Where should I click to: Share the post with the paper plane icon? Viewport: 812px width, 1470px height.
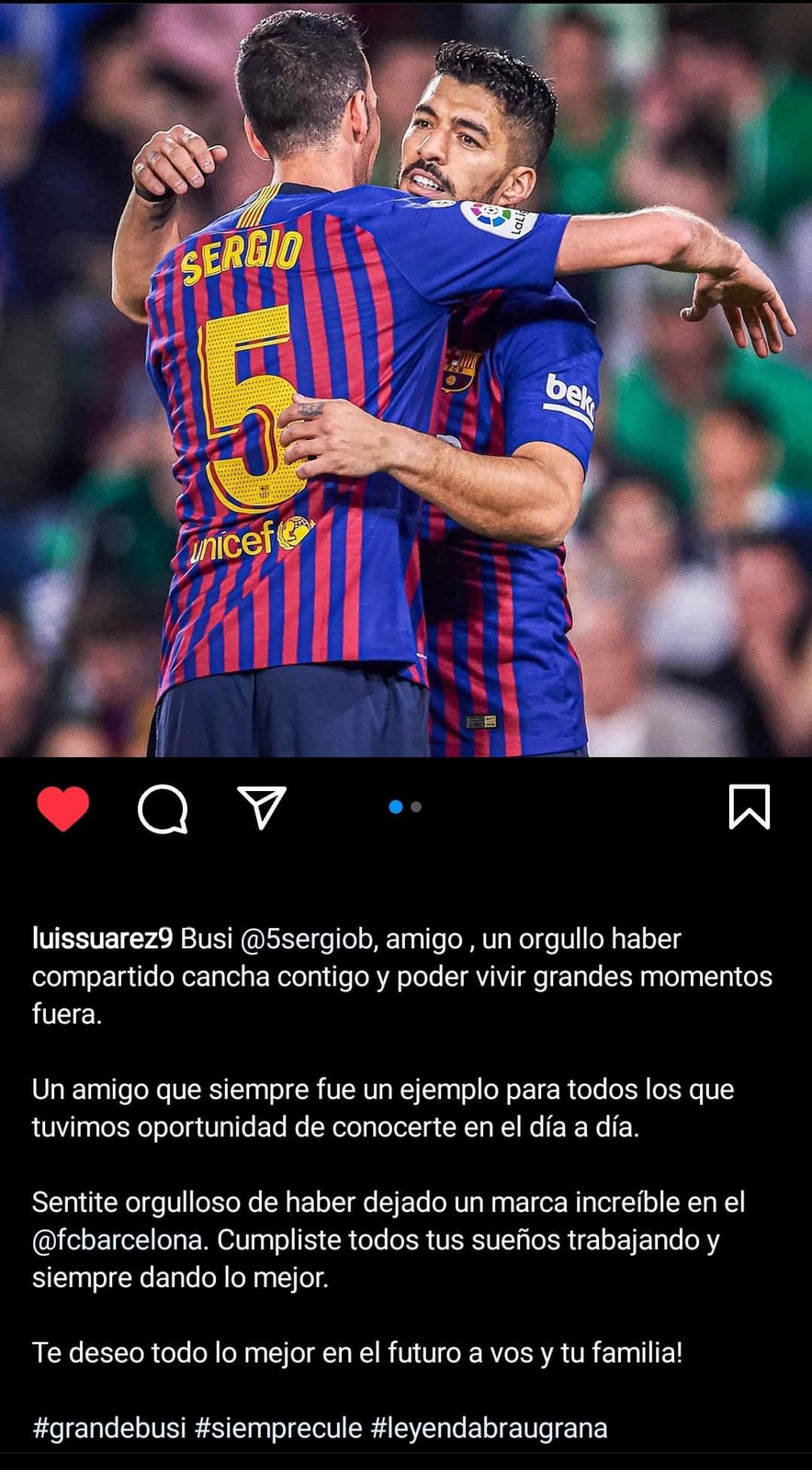tap(262, 808)
